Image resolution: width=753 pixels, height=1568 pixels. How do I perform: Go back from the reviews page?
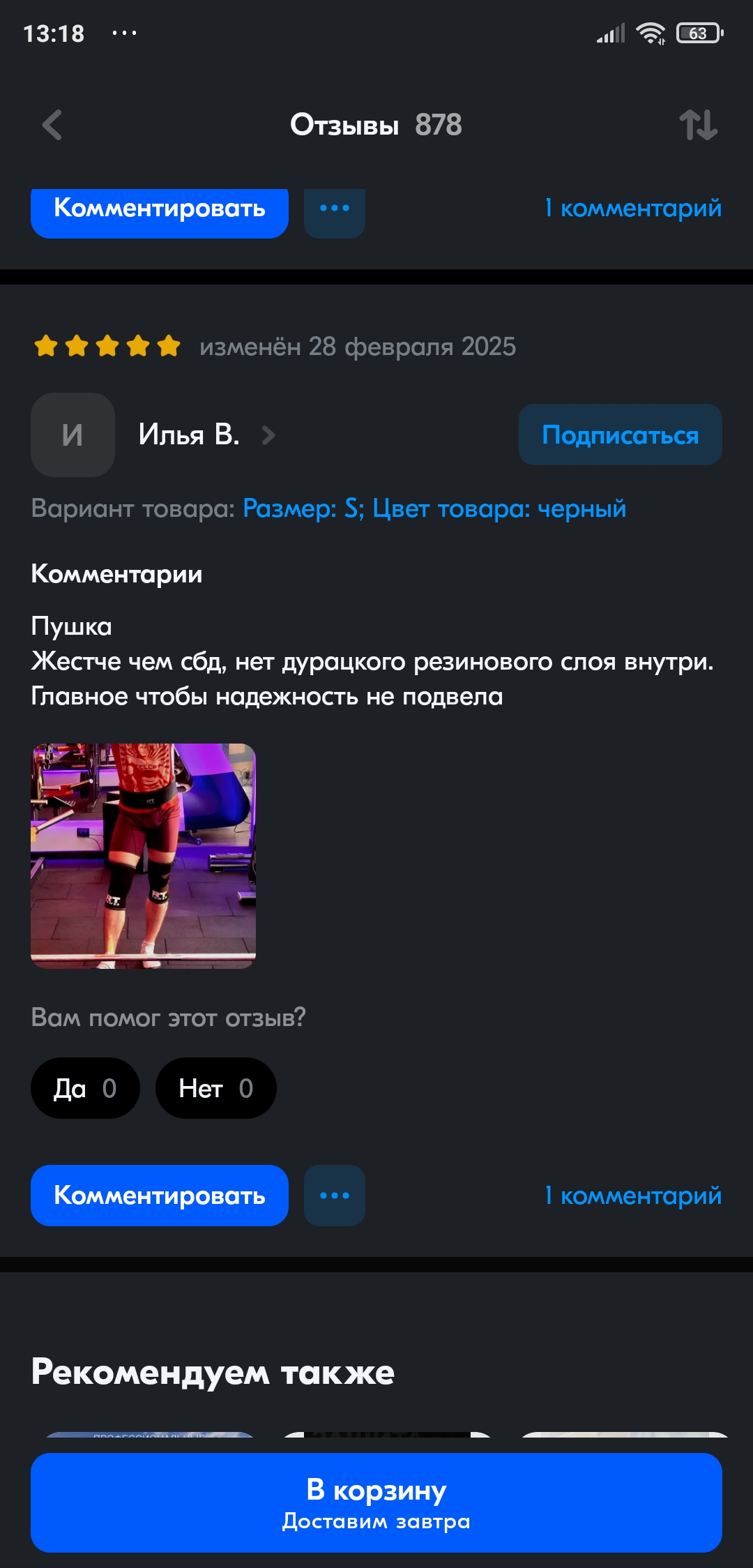coord(52,126)
